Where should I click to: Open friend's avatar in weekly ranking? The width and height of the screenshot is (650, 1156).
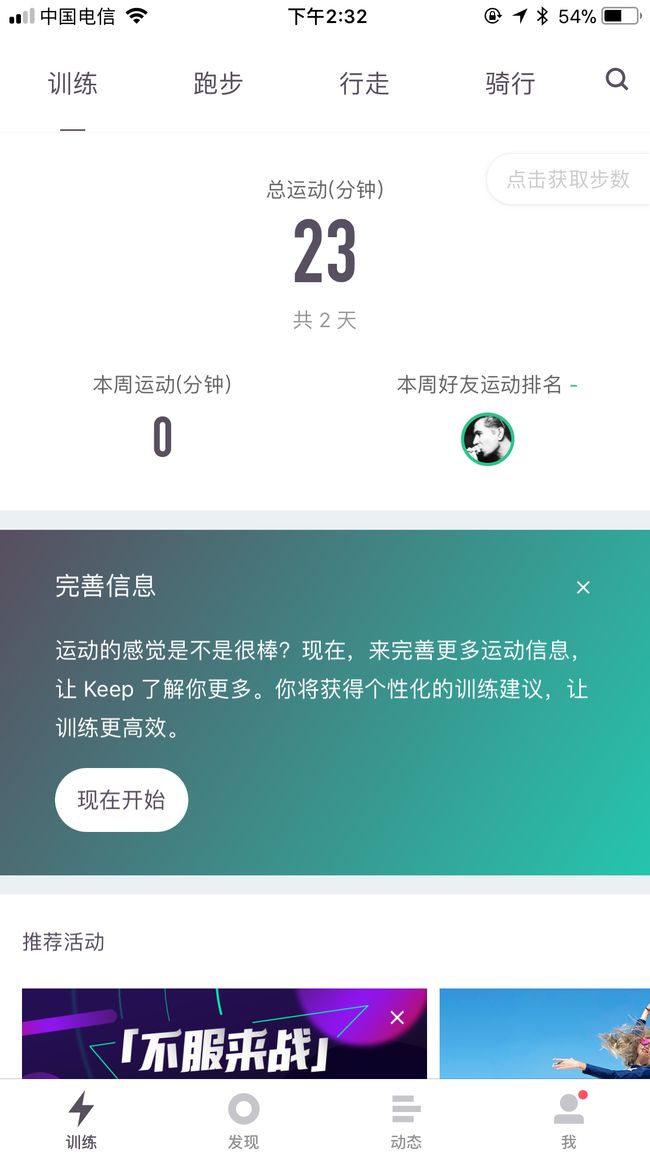click(x=487, y=439)
